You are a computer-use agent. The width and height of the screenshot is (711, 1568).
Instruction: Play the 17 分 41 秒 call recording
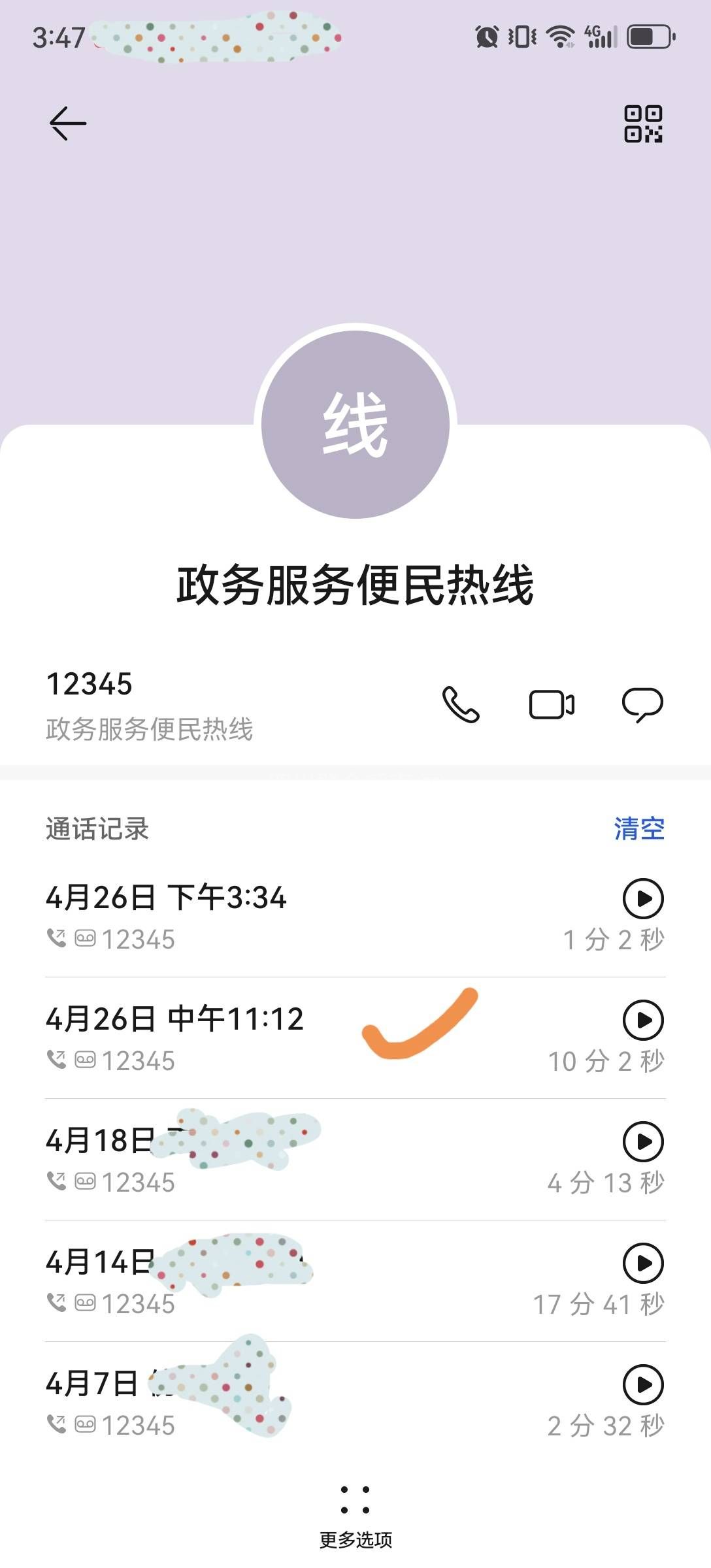coord(643,1263)
